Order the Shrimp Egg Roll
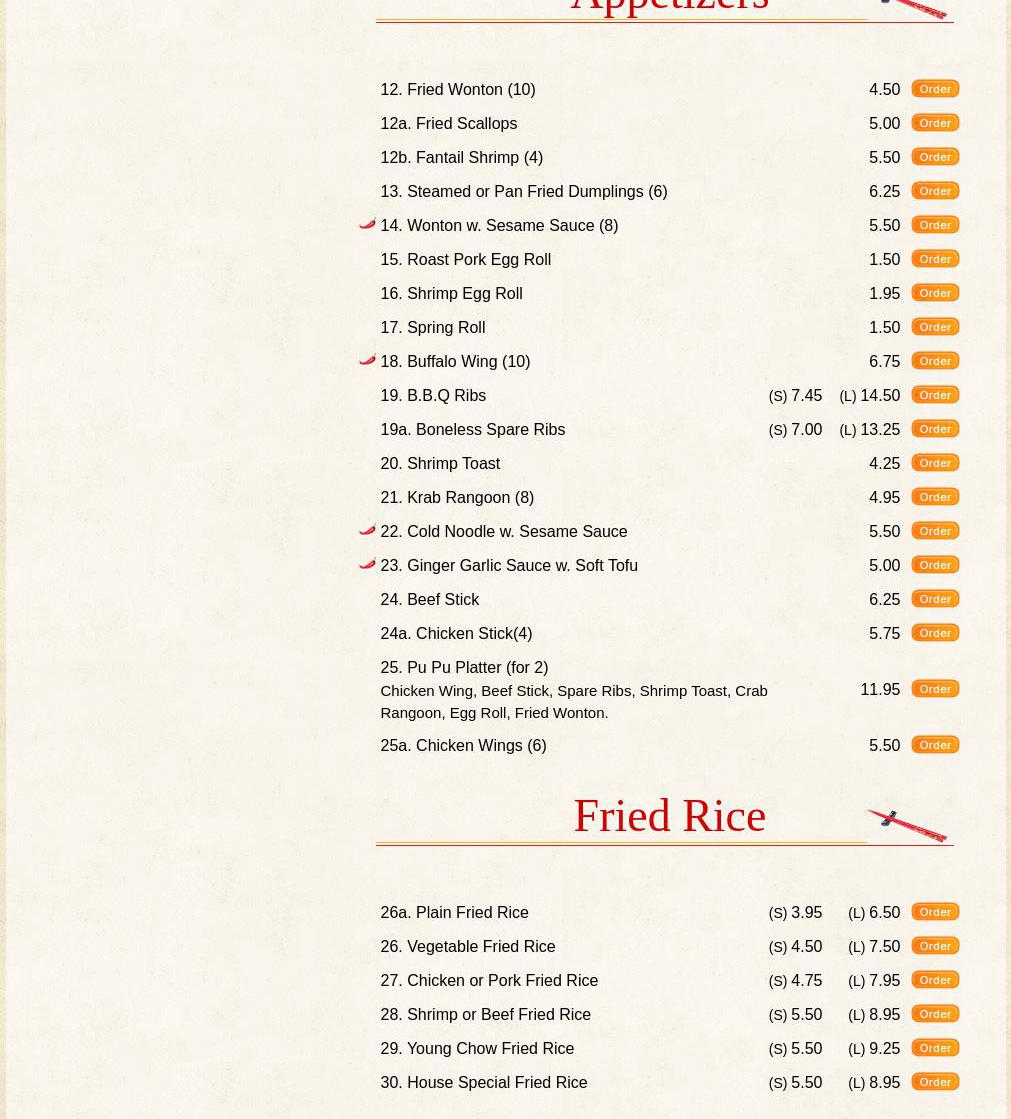The image size is (1011, 1119). tap(935, 293)
